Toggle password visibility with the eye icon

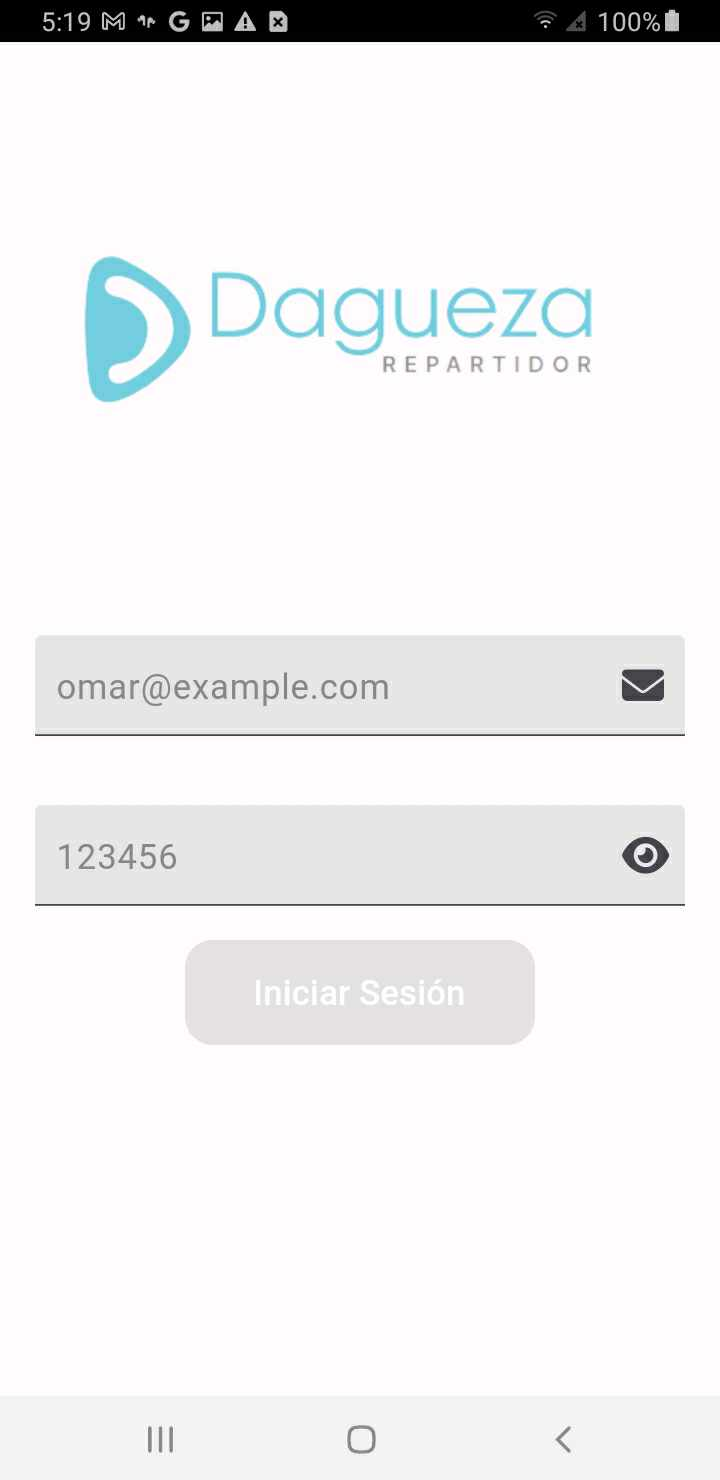(x=645, y=856)
